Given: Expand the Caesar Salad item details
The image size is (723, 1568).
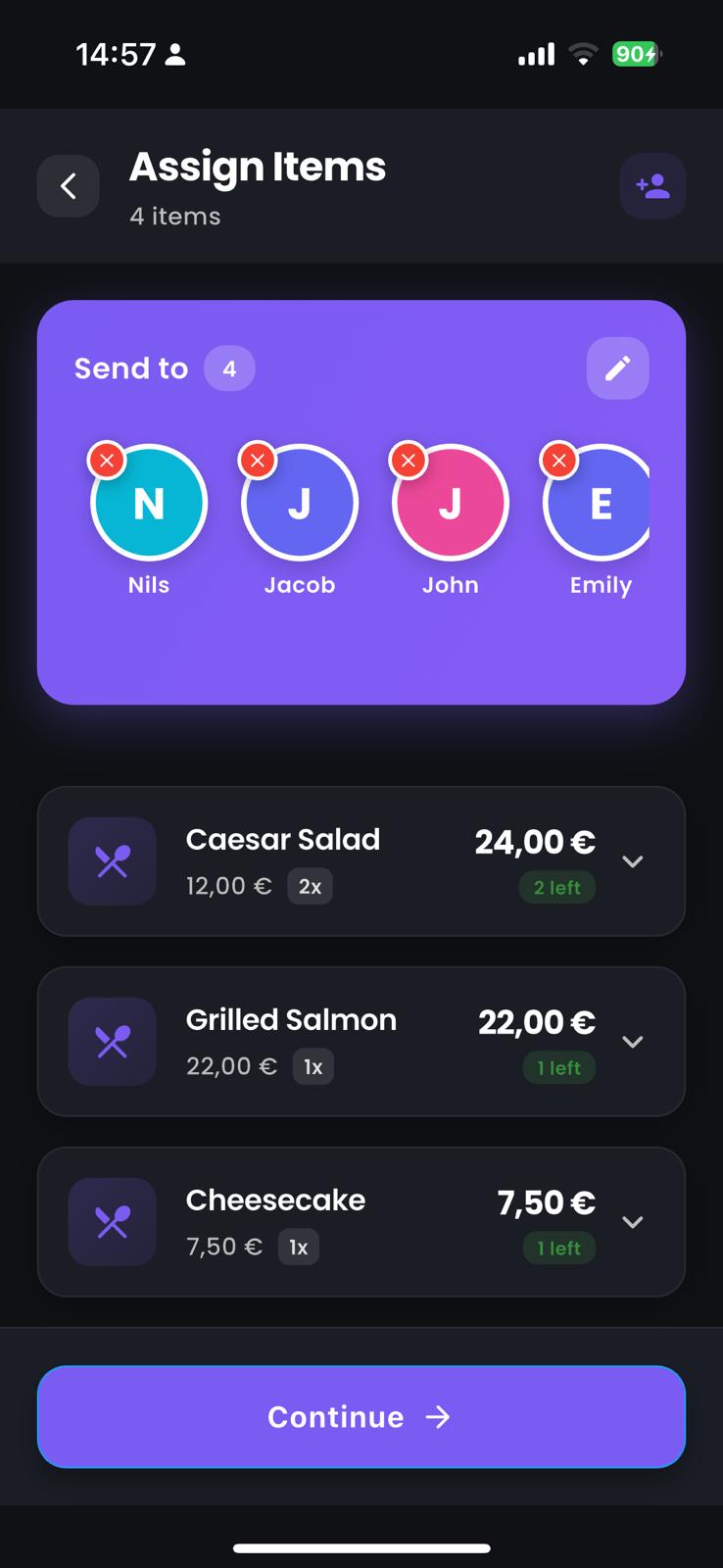Looking at the screenshot, I should pos(632,861).
